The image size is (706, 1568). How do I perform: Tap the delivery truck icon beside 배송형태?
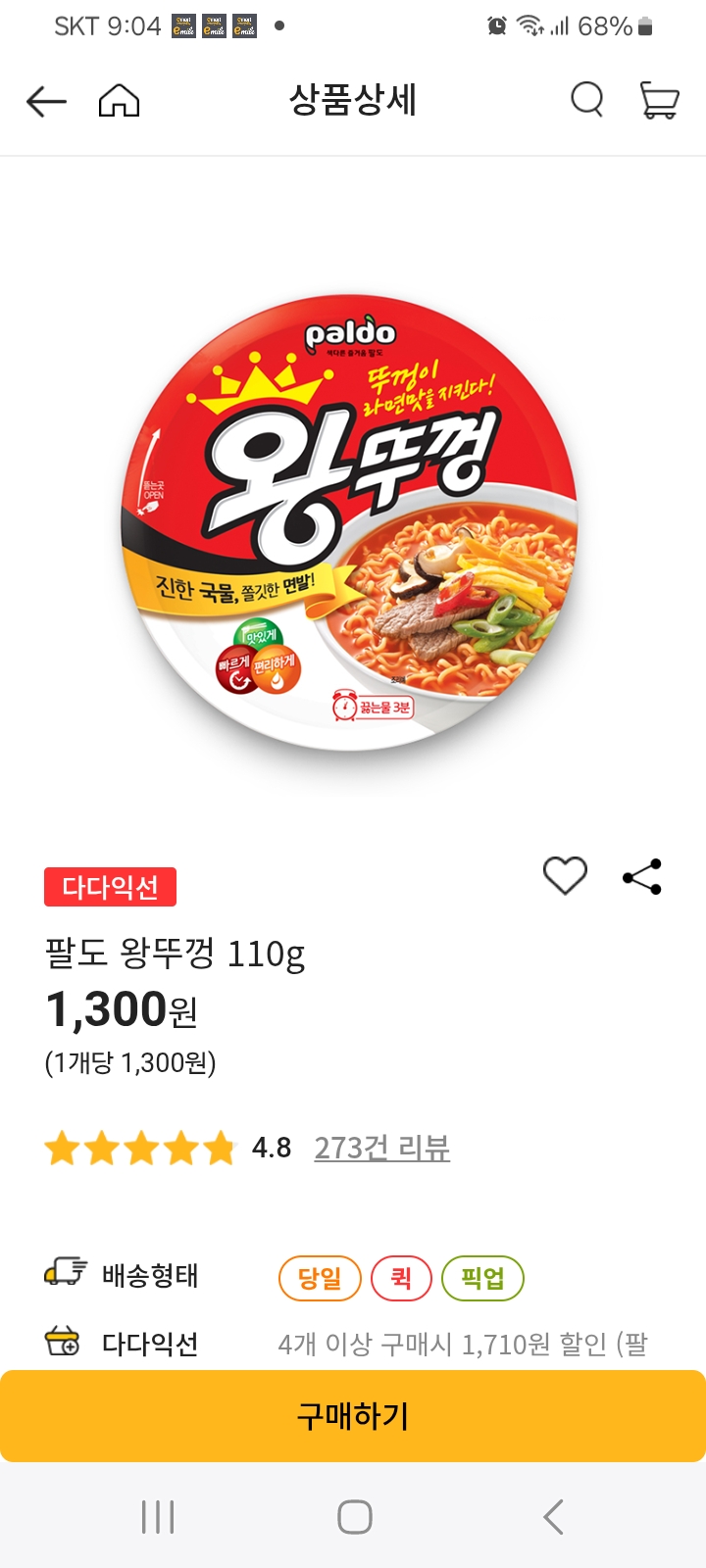point(65,1276)
